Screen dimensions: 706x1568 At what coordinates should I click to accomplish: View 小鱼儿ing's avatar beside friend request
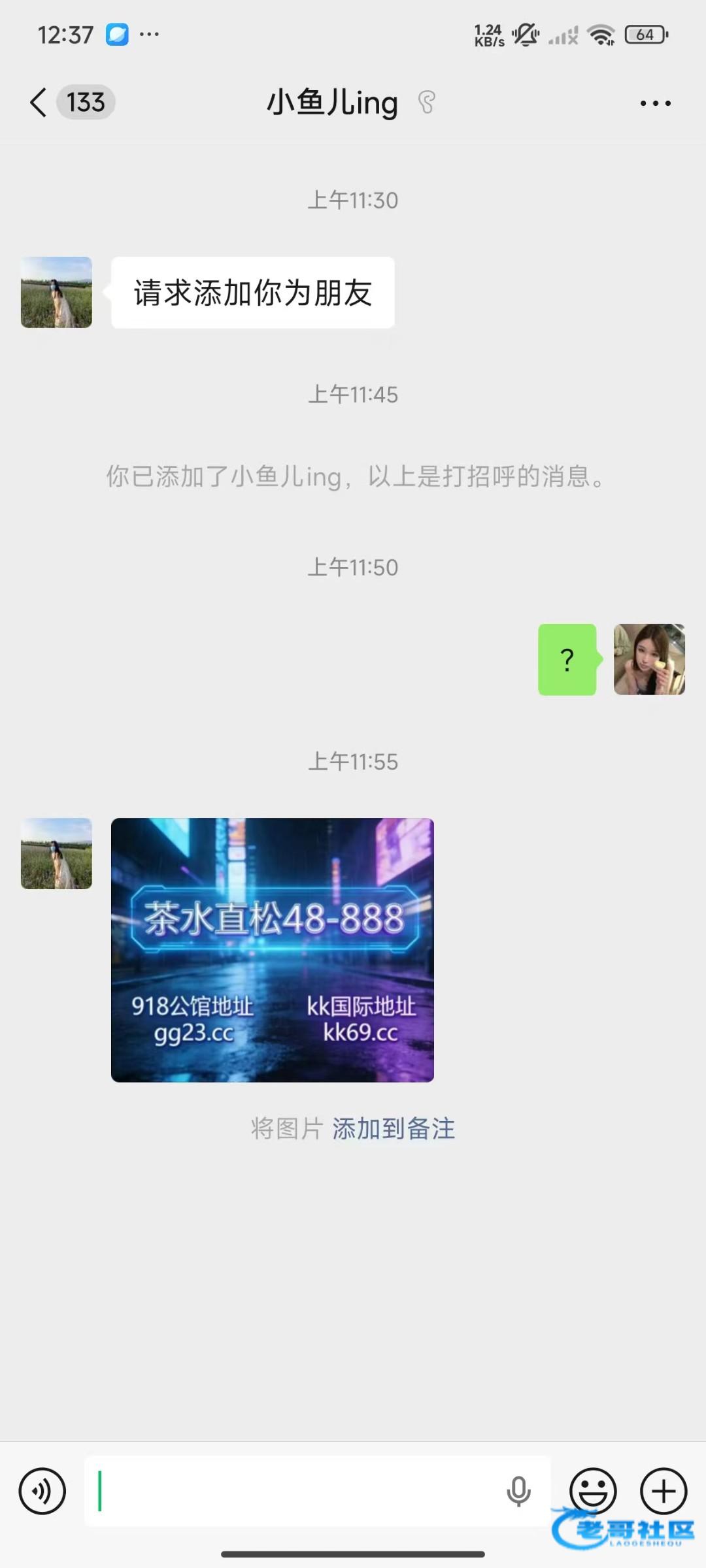(56, 292)
